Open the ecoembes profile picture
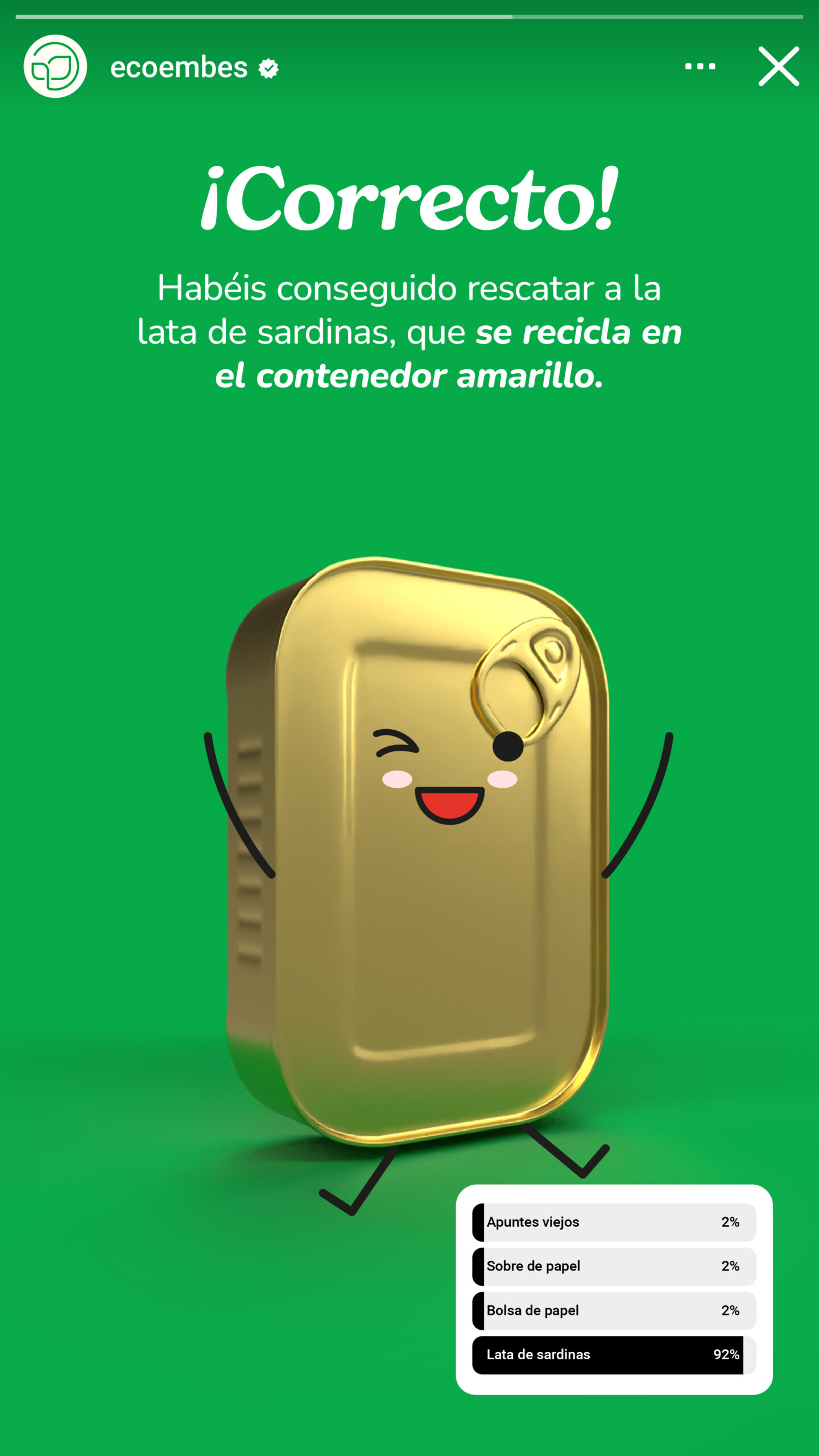The image size is (819, 1456). point(55,67)
